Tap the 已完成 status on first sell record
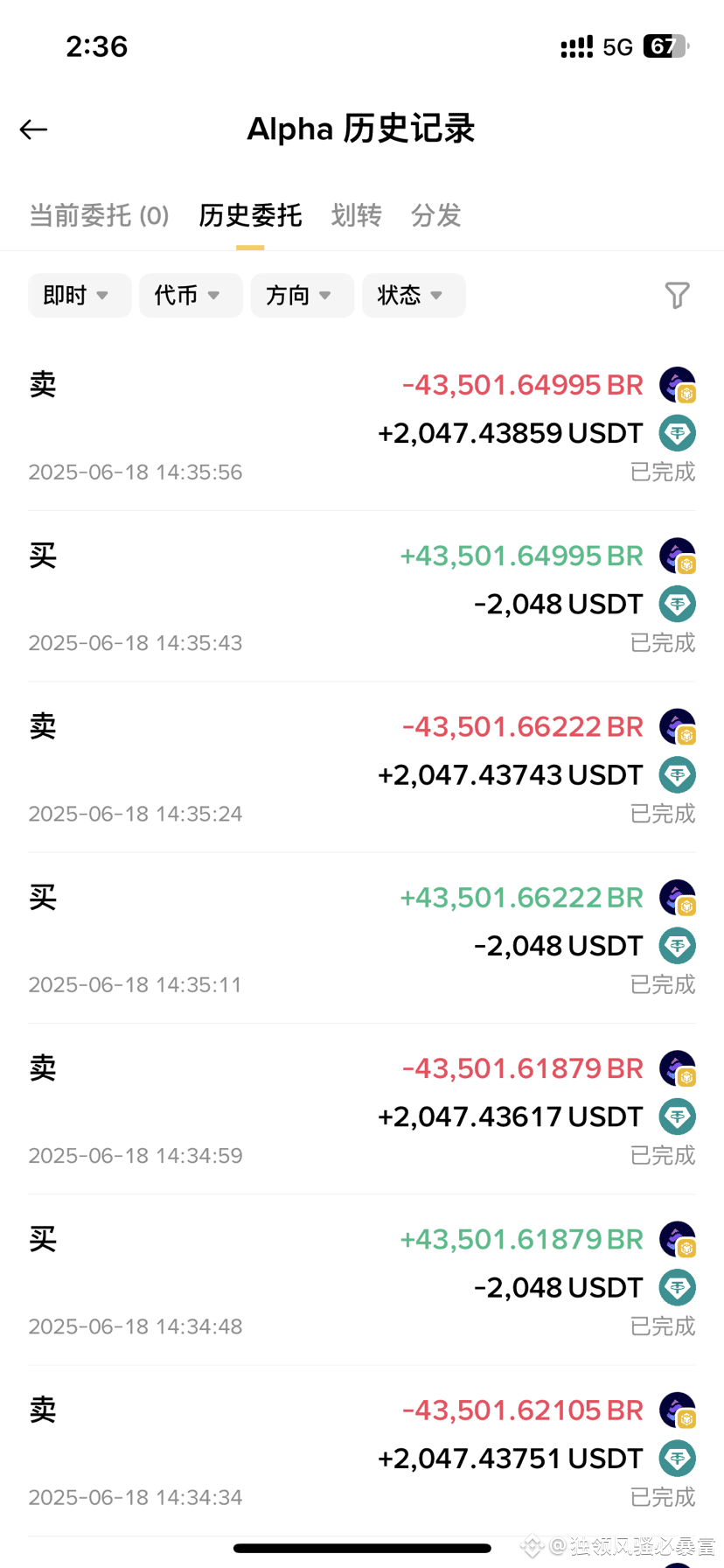This screenshot has width=724, height=1568. pyautogui.click(x=662, y=472)
